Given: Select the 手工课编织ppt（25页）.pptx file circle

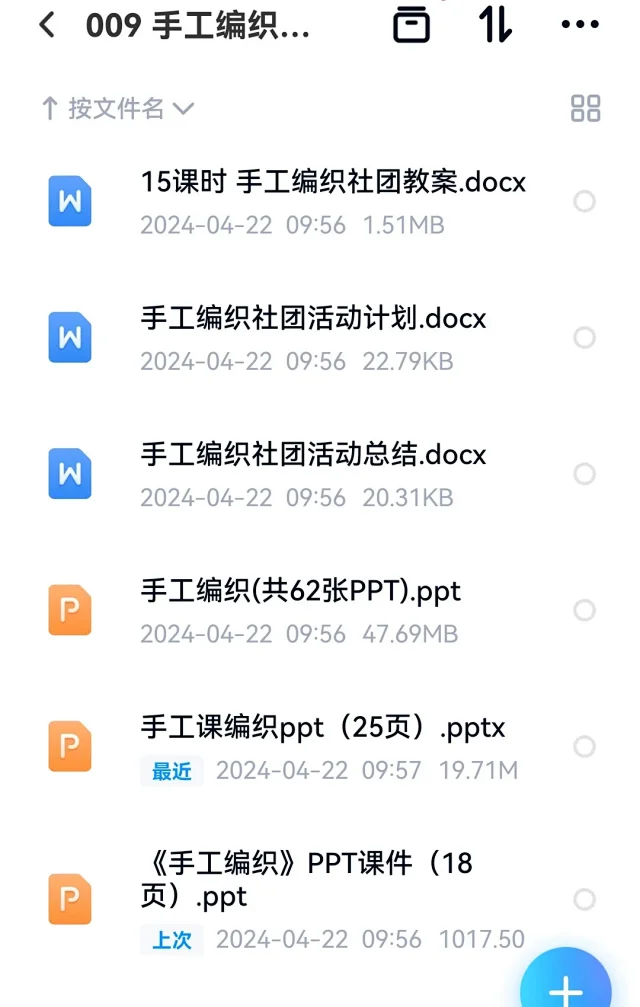Looking at the screenshot, I should coord(584,747).
